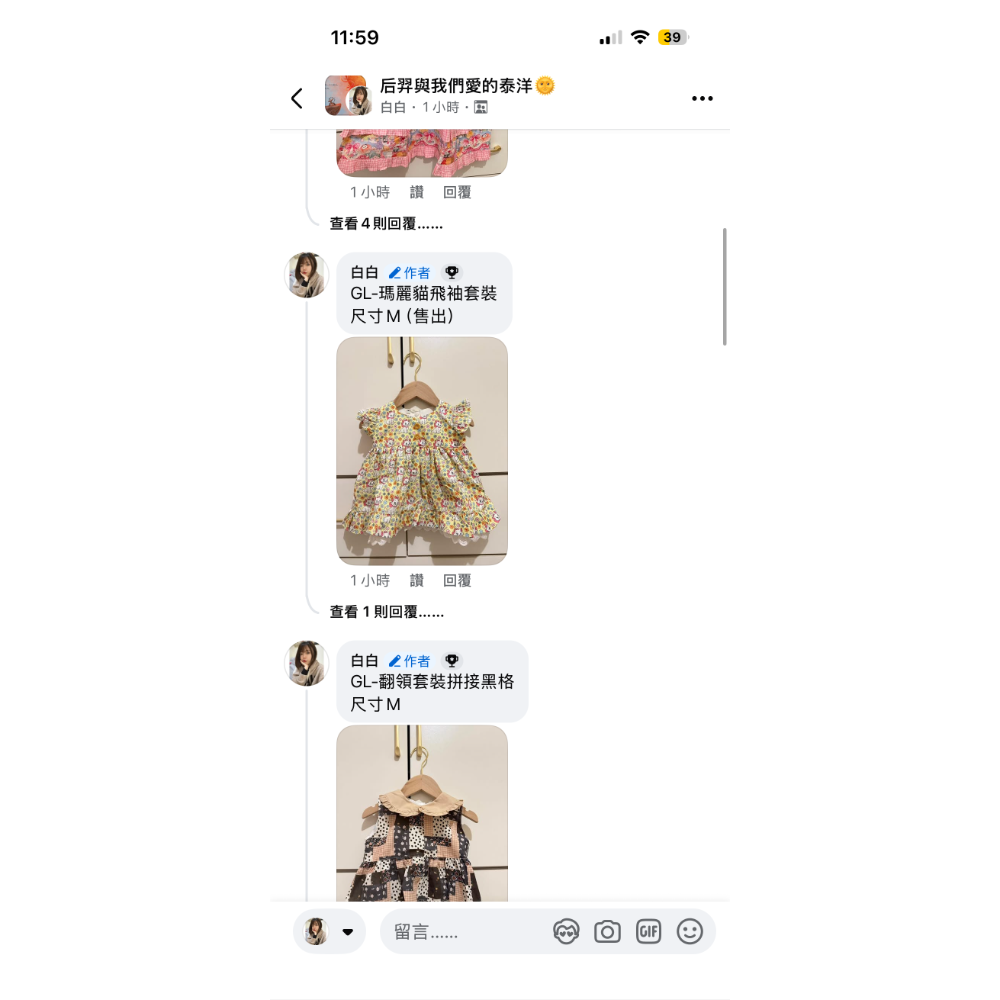Open the black patchwork dress photo
The image size is (1000, 1000).
422,815
